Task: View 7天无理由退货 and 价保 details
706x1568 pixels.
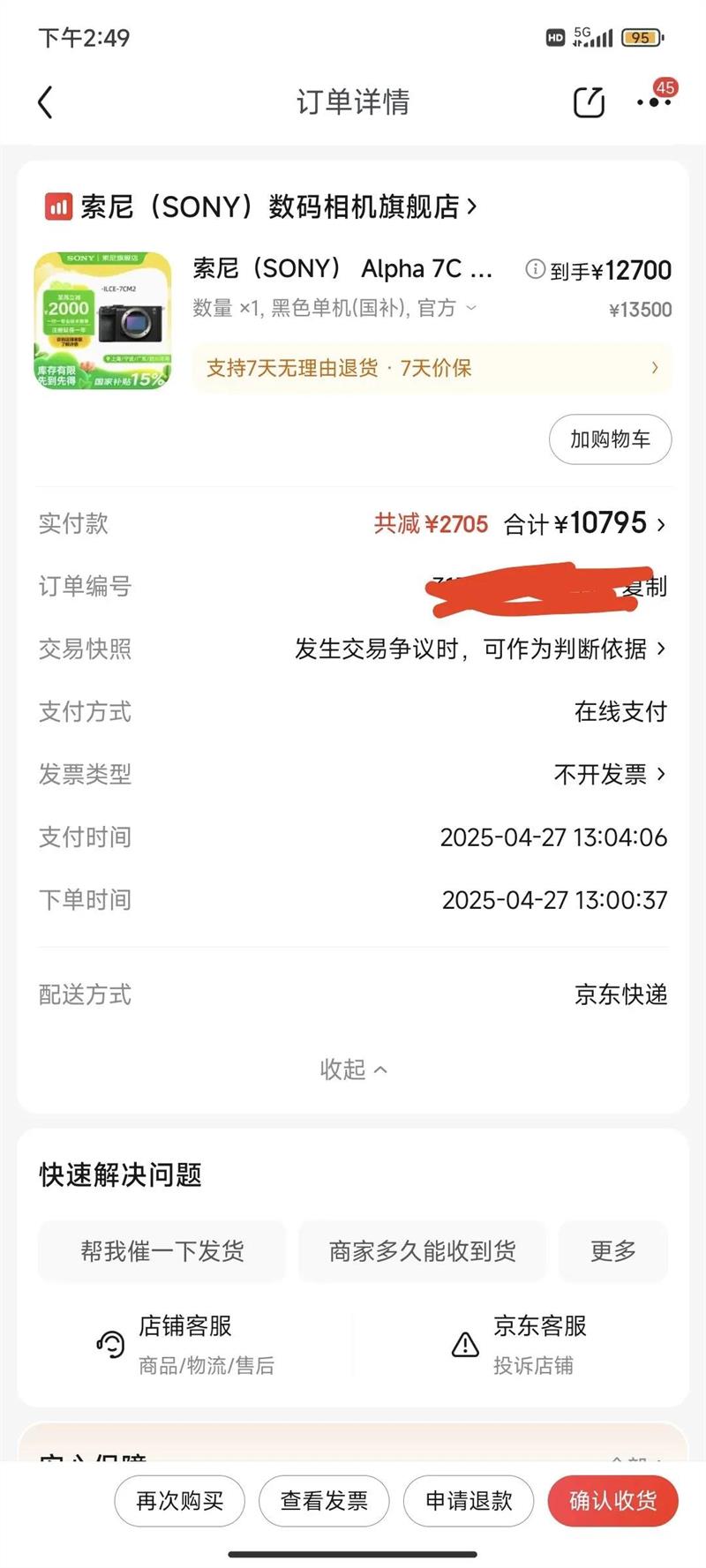Action: coord(432,368)
